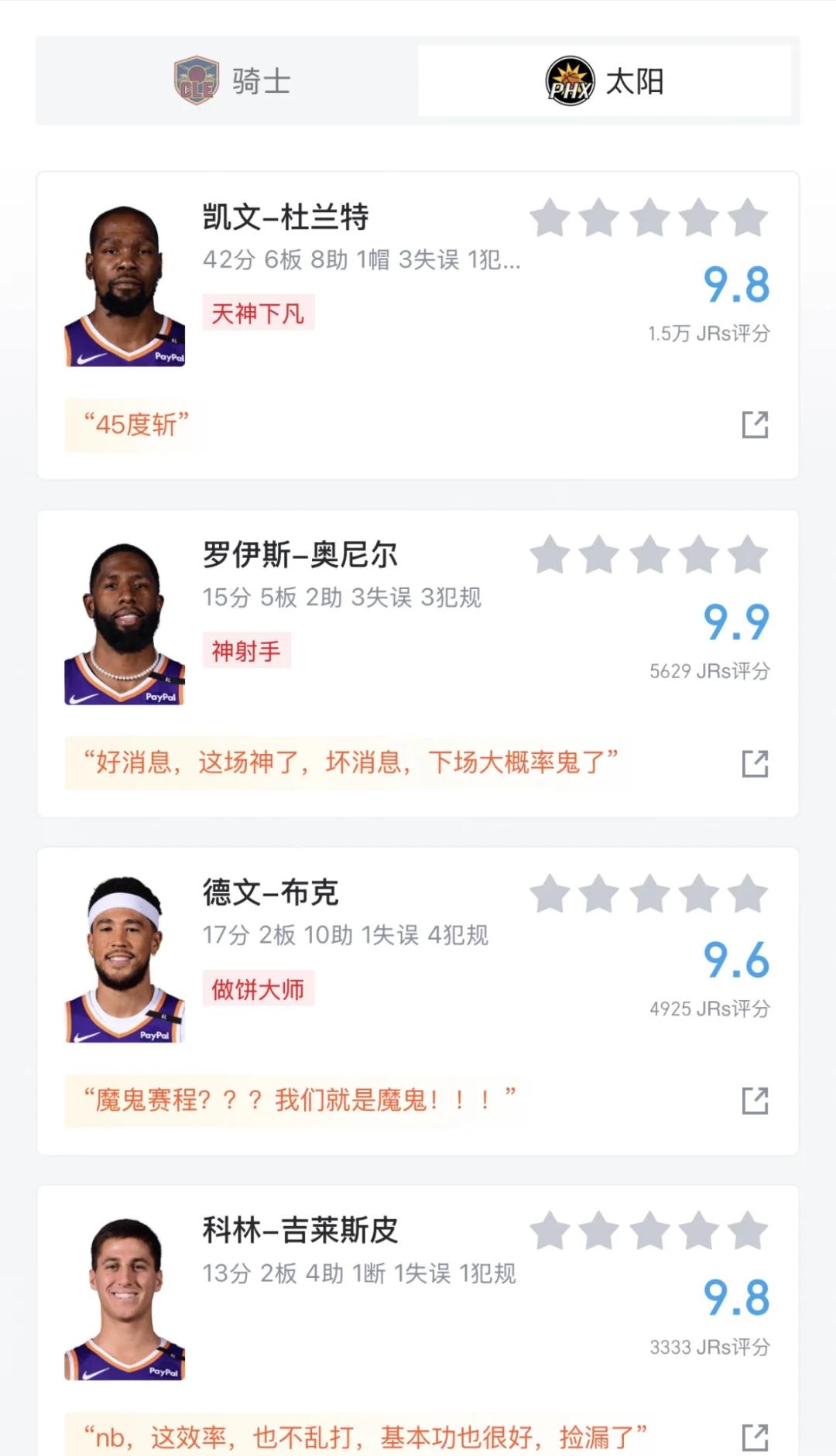Select Booker's rating score 9.6
The width and height of the screenshot is (836, 1456).
tap(736, 960)
